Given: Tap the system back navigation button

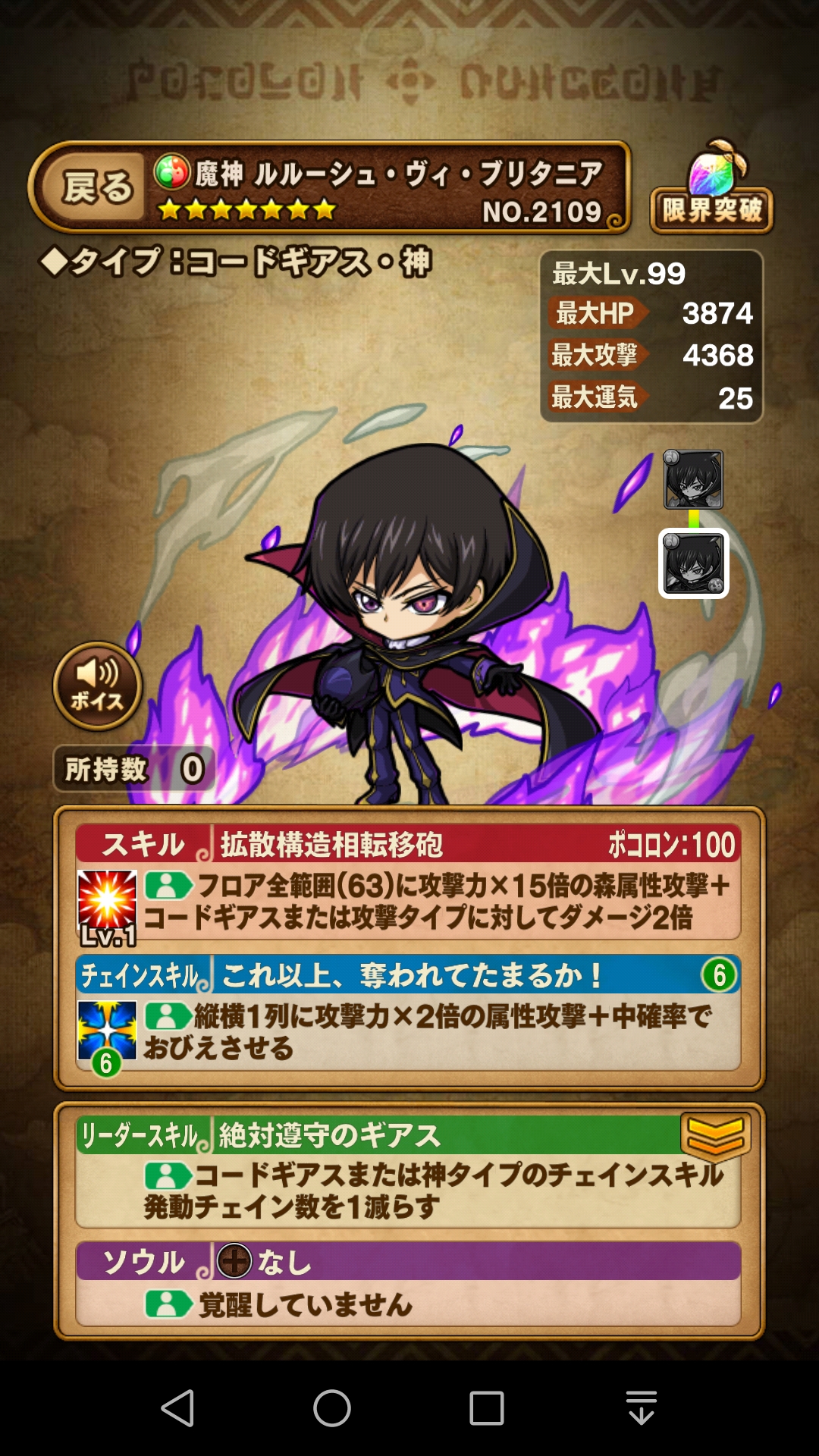Looking at the screenshot, I should pos(178,1408).
